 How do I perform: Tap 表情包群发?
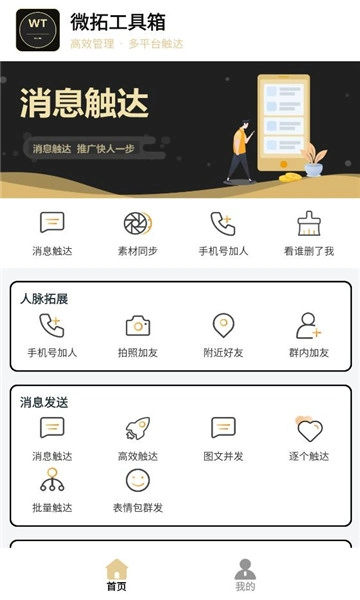click(138, 491)
